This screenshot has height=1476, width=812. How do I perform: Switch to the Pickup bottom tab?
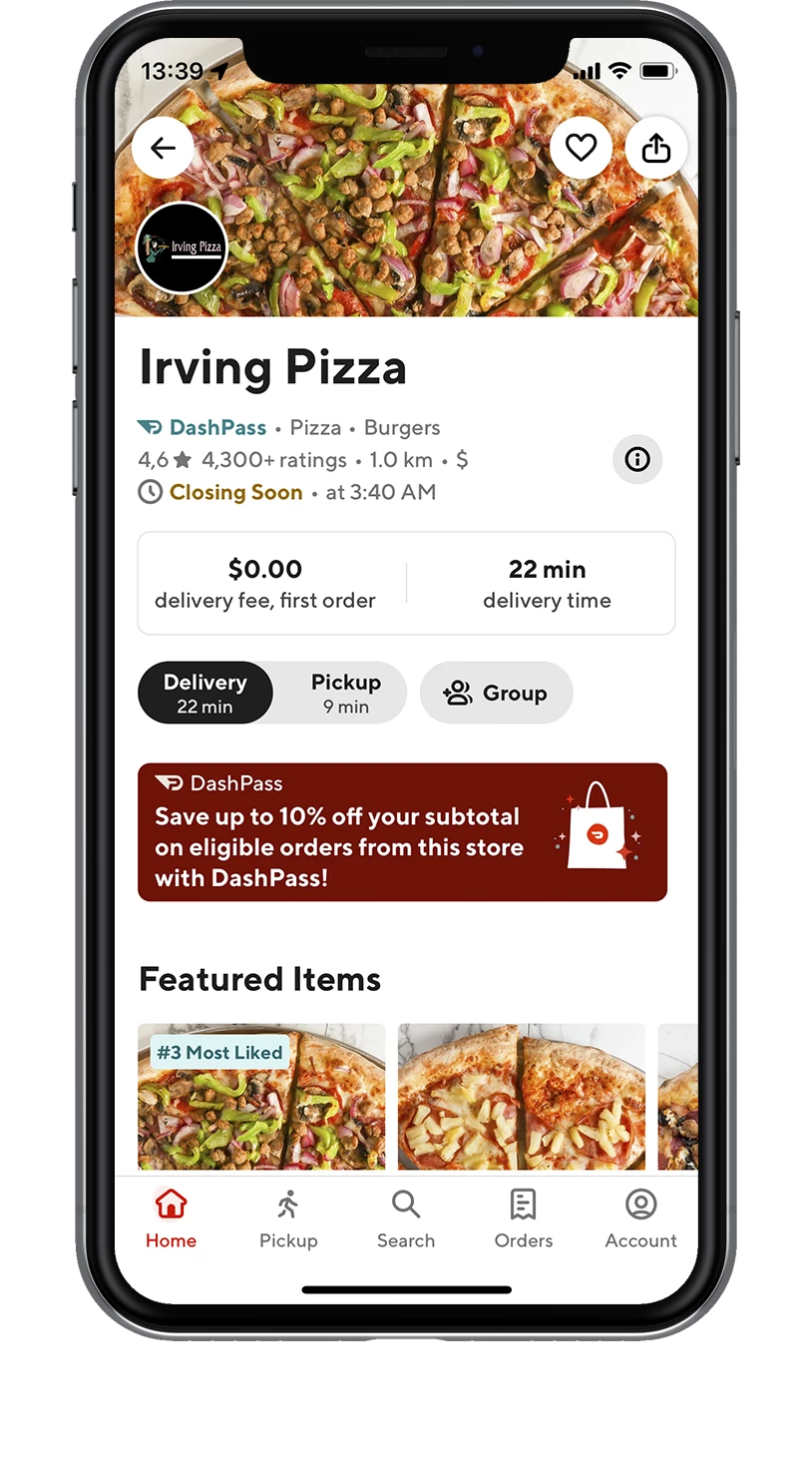pyautogui.click(x=288, y=1220)
